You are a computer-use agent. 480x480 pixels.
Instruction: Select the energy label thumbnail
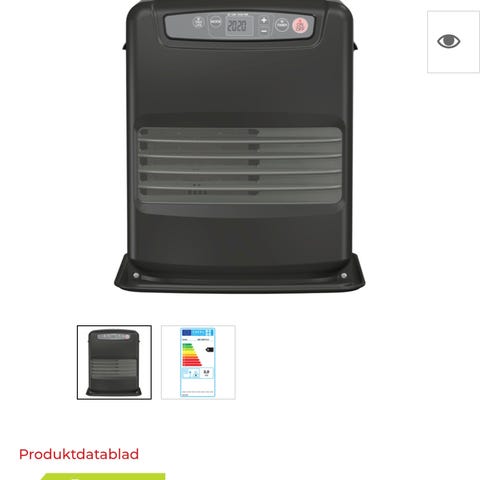pos(198,362)
